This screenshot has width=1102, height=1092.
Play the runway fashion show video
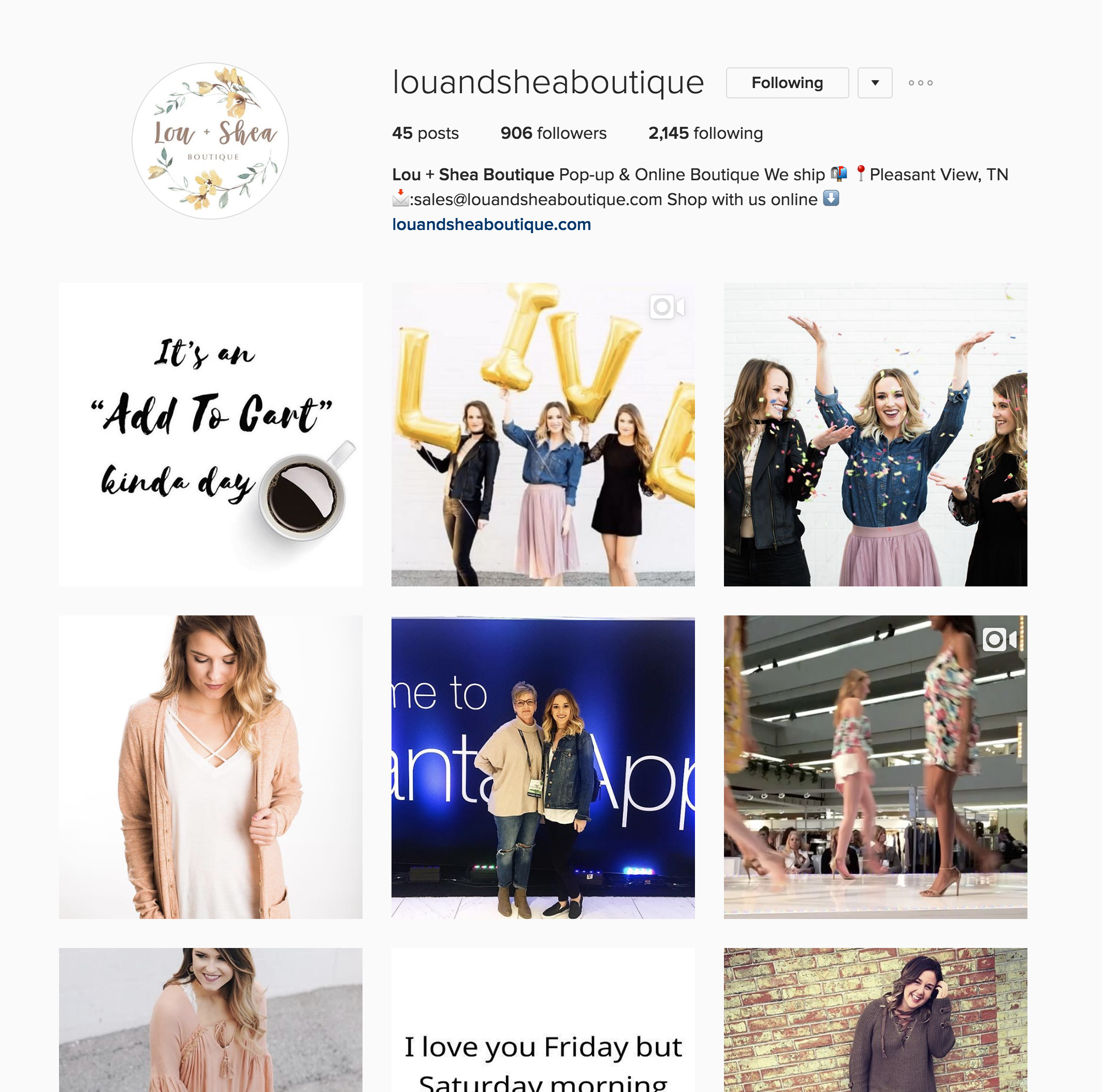(x=875, y=766)
